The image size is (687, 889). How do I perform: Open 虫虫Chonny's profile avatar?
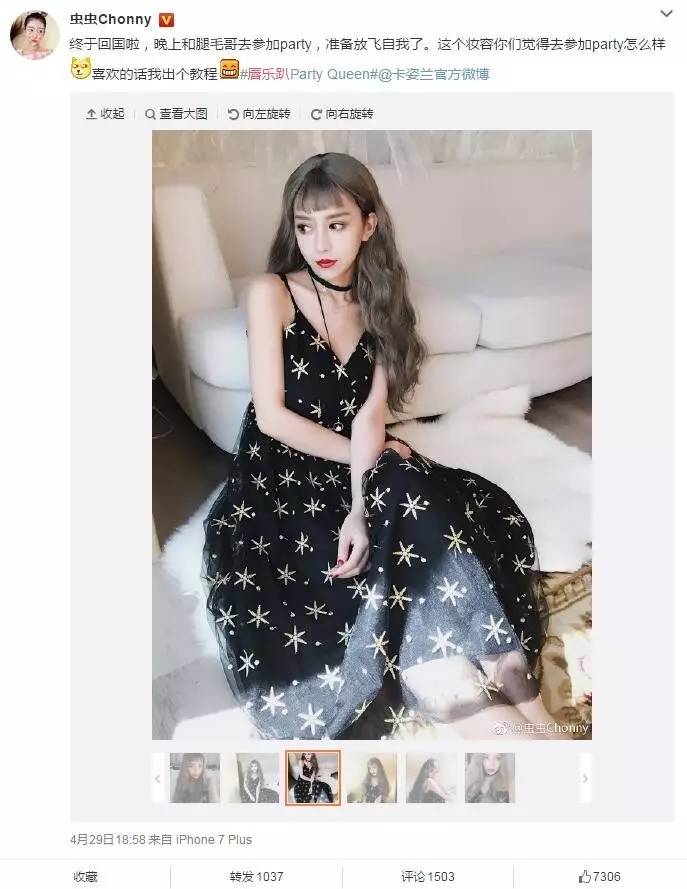[x=34, y=35]
